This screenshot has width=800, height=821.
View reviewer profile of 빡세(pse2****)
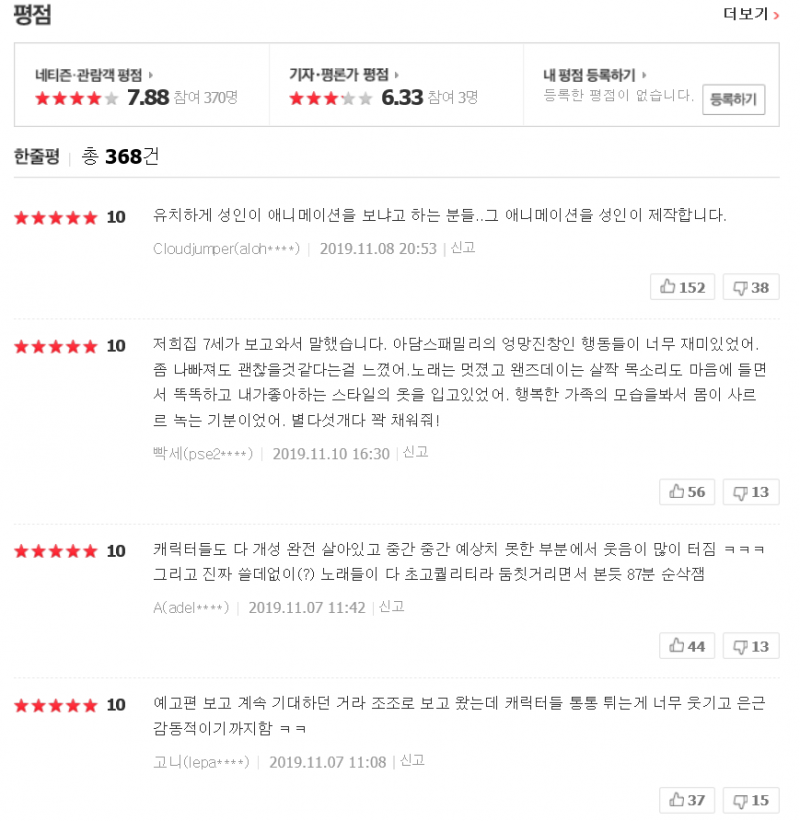coord(202,453)
